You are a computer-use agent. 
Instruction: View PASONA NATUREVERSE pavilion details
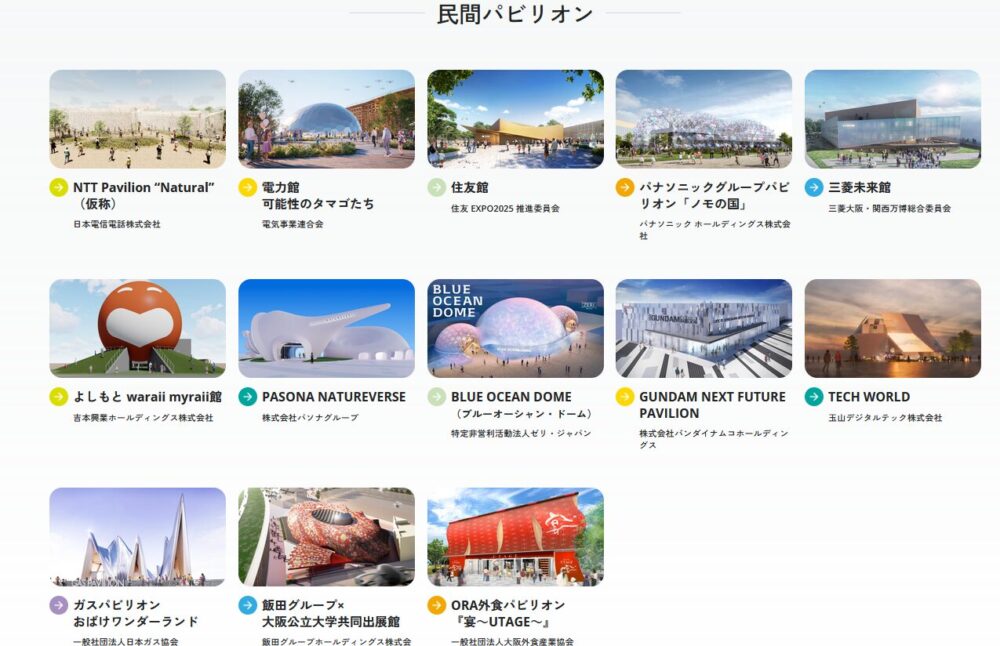326,328
